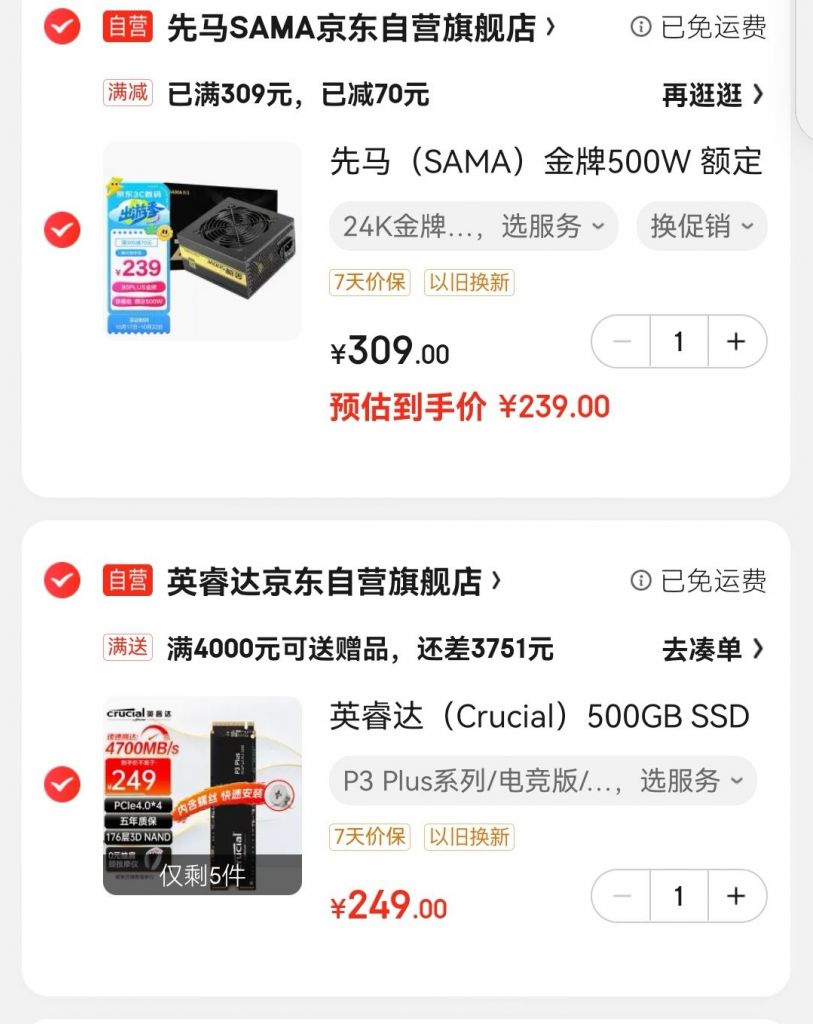Uncheck the SAMA power supply item checkbox
Viewport: 813px width, 1024px height.
tap(60, 231)
